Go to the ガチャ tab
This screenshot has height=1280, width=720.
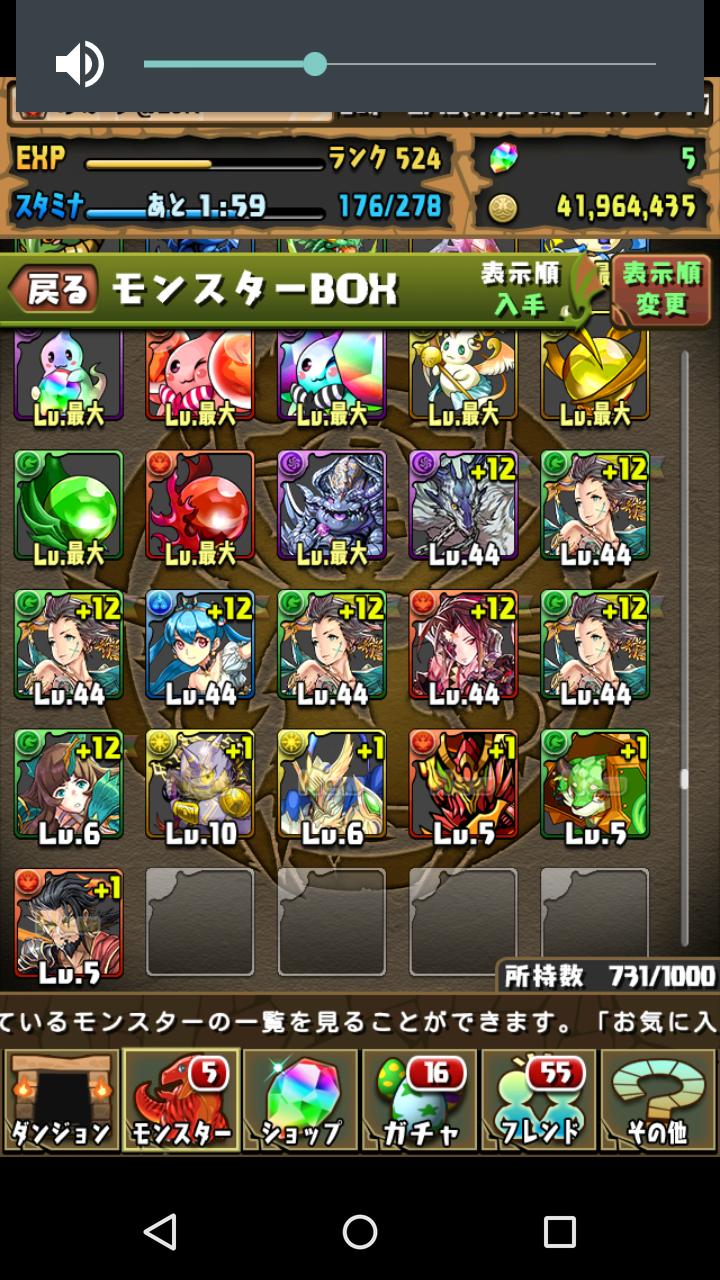[419, 1101]
